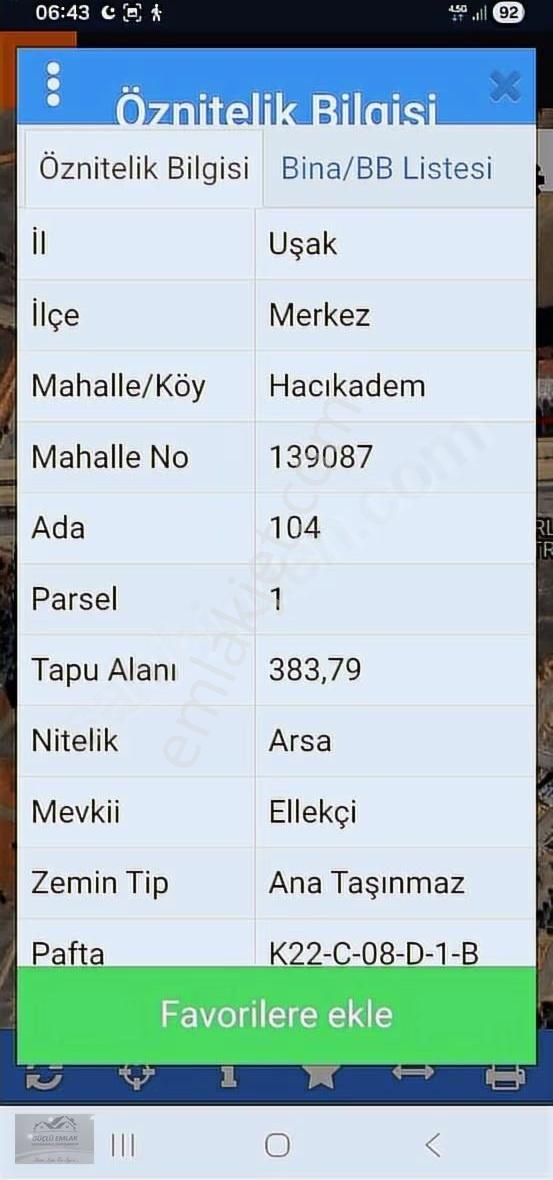Image resolution: width=553 pixels, height=1180 pixels.
Task: Close the Öznitelik Bilgisi panel
Action: pyautogui.click(x=505, y=87)
